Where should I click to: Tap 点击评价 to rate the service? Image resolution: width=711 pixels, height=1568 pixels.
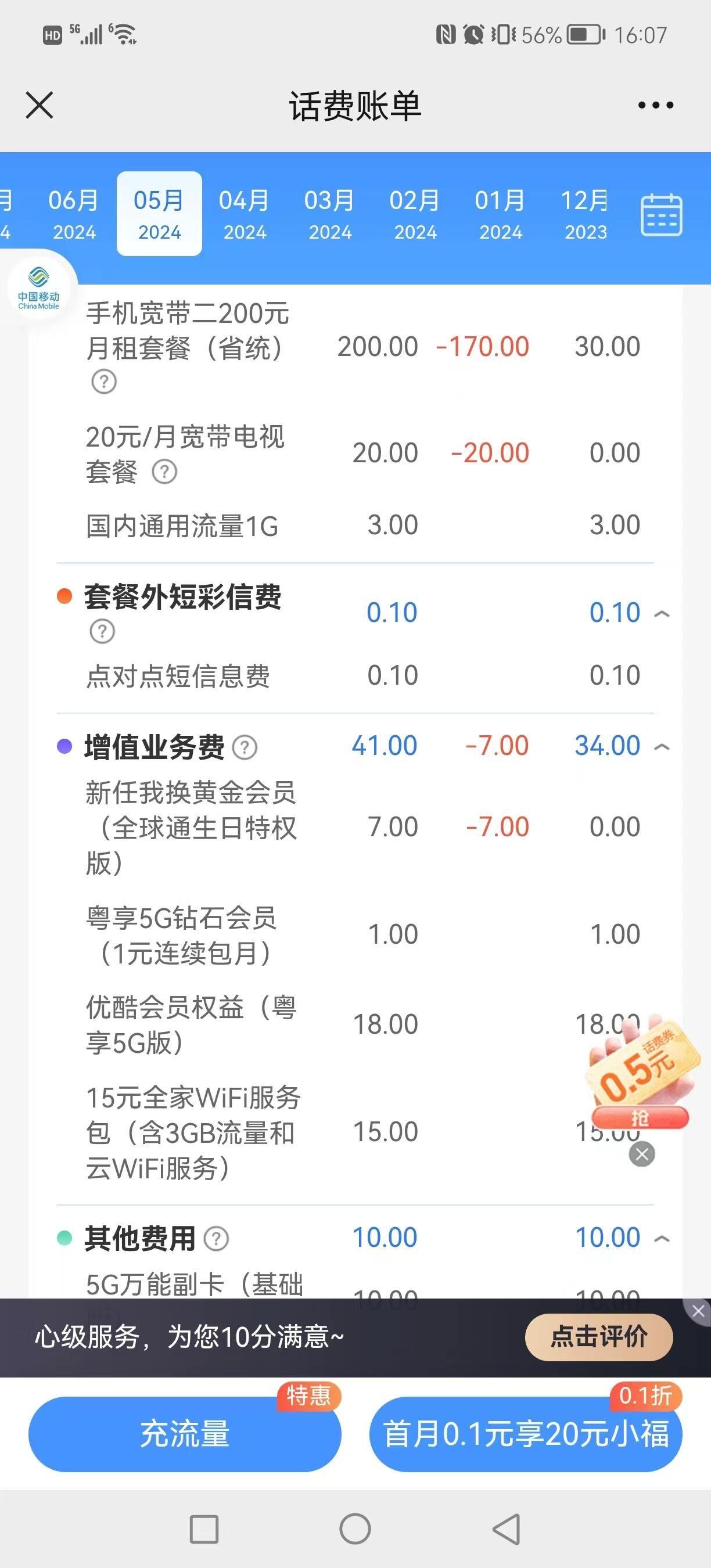point(598,1337)
